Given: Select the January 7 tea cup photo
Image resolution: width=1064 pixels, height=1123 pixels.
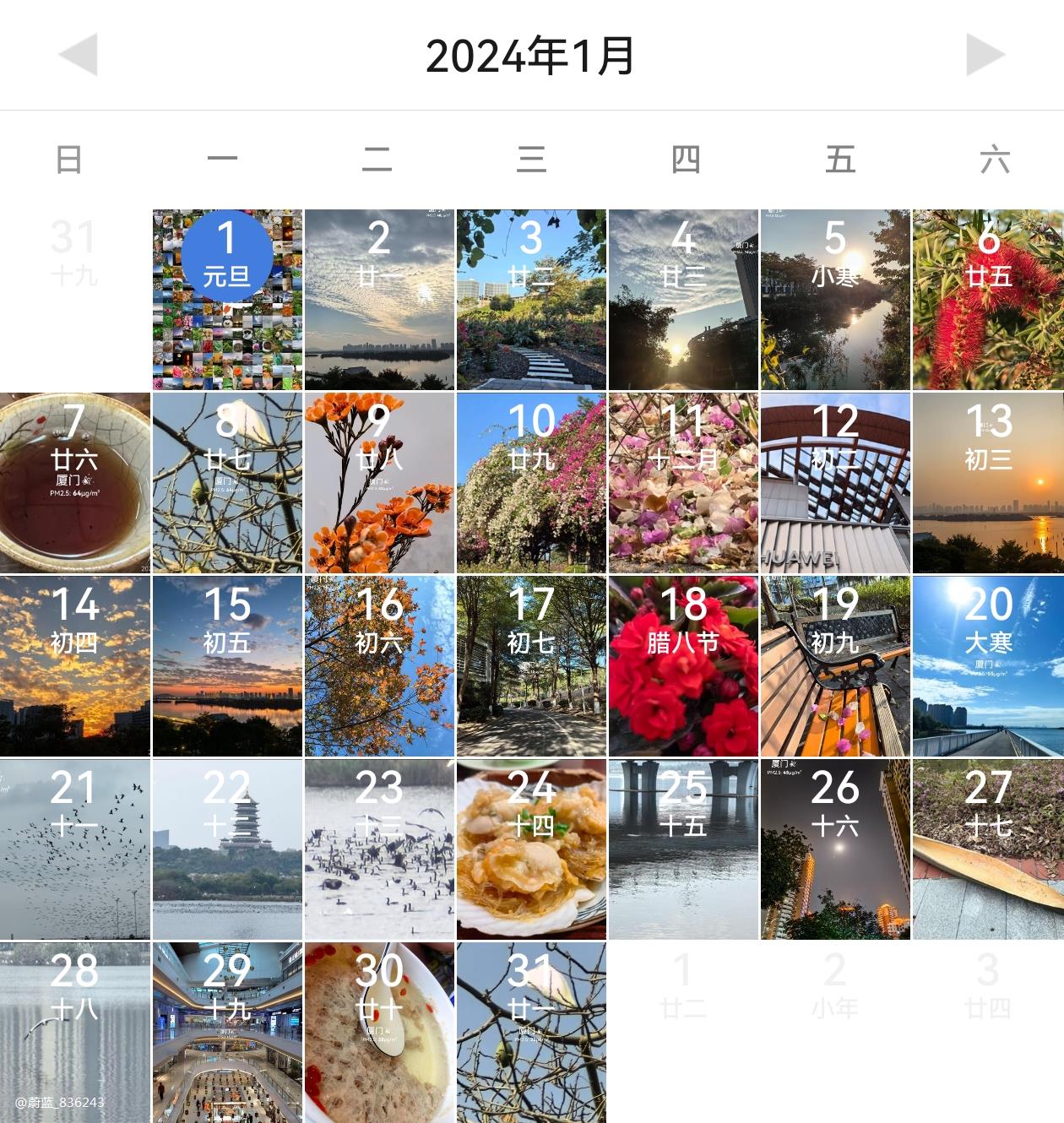Looking at the screenshot, I should pos(74,483).
